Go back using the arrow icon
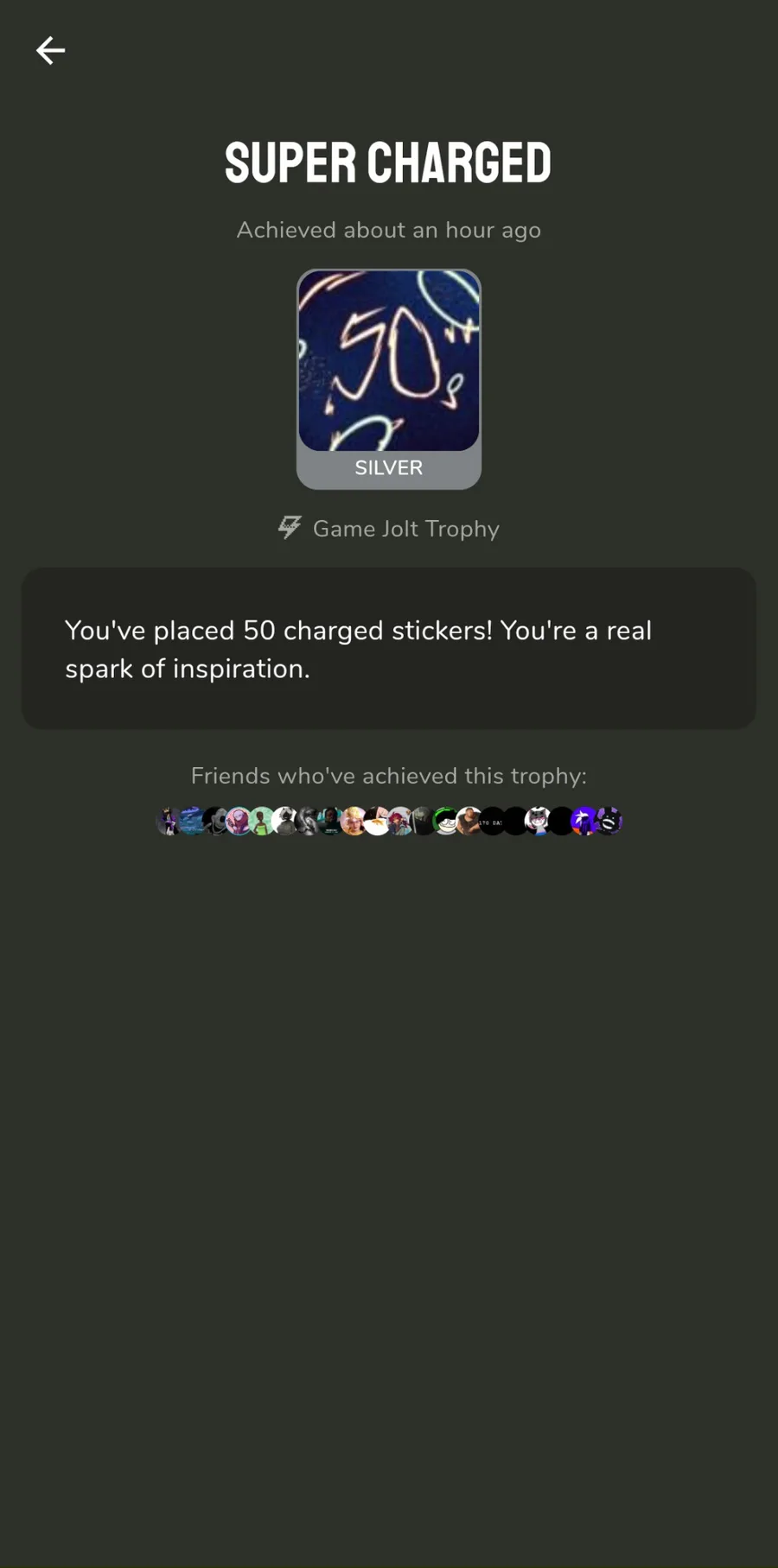Image resolution: width=778 pixels, height=1568 pixels. [50, 51]
